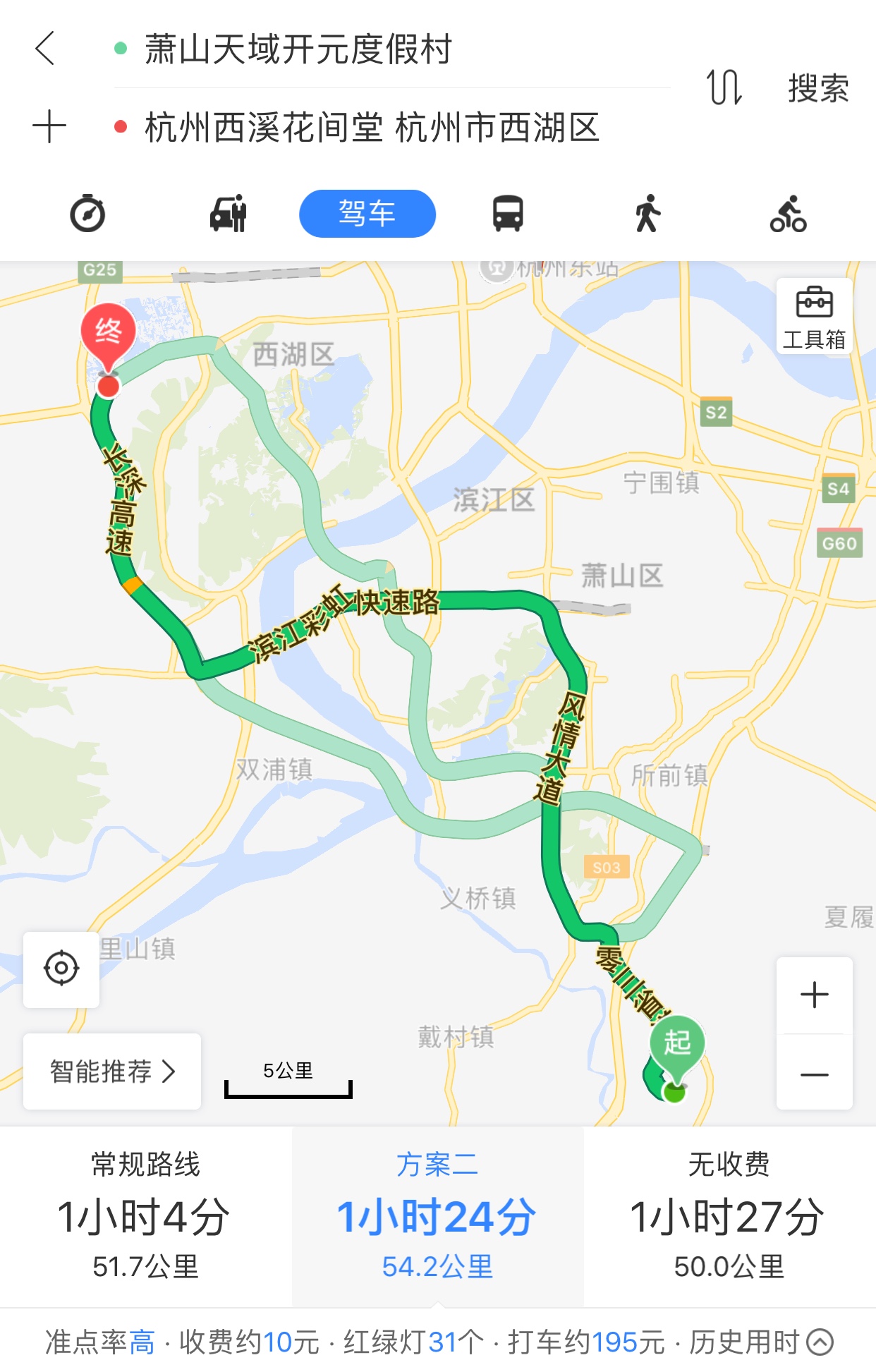Tap the destination field 杭州西溪花间堂

(353, 126)
